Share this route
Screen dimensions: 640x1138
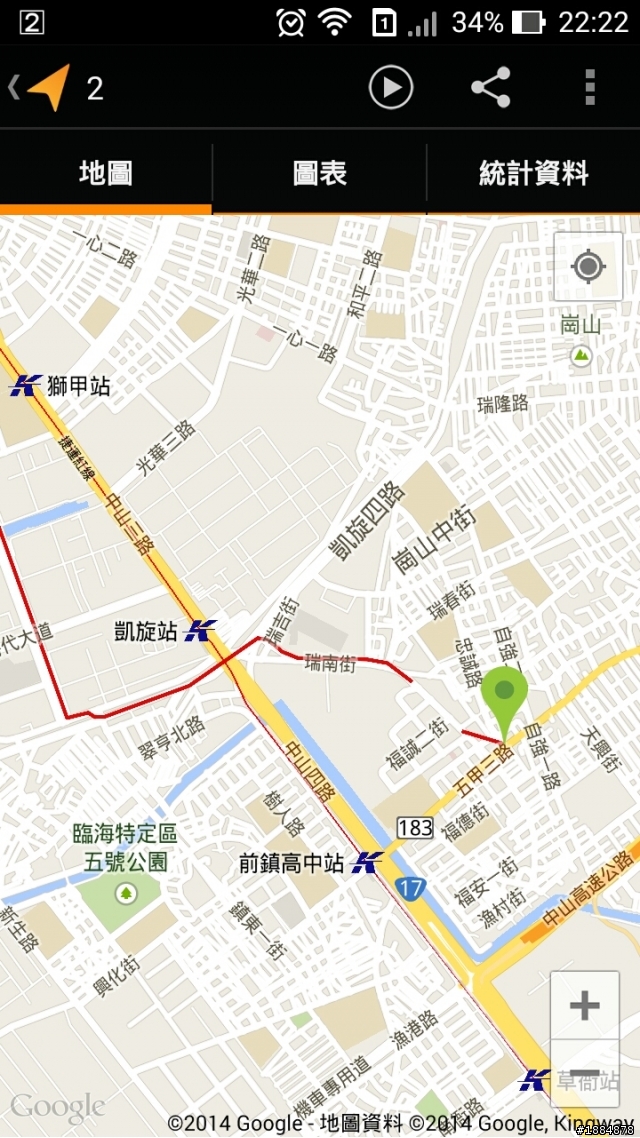point(491,88)
